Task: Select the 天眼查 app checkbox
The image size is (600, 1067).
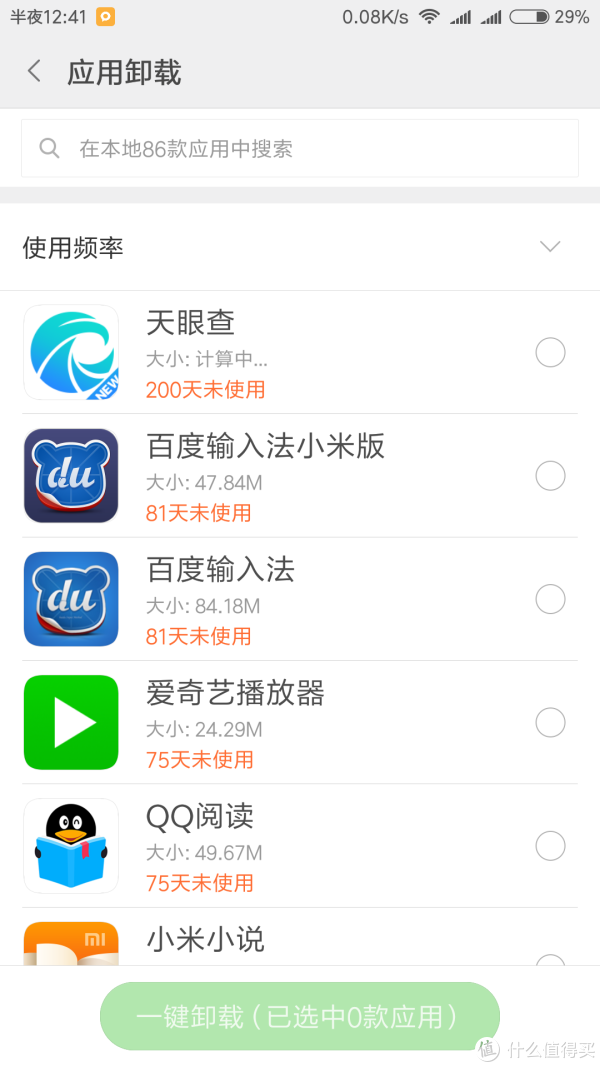Action: [x=550, y=353]
